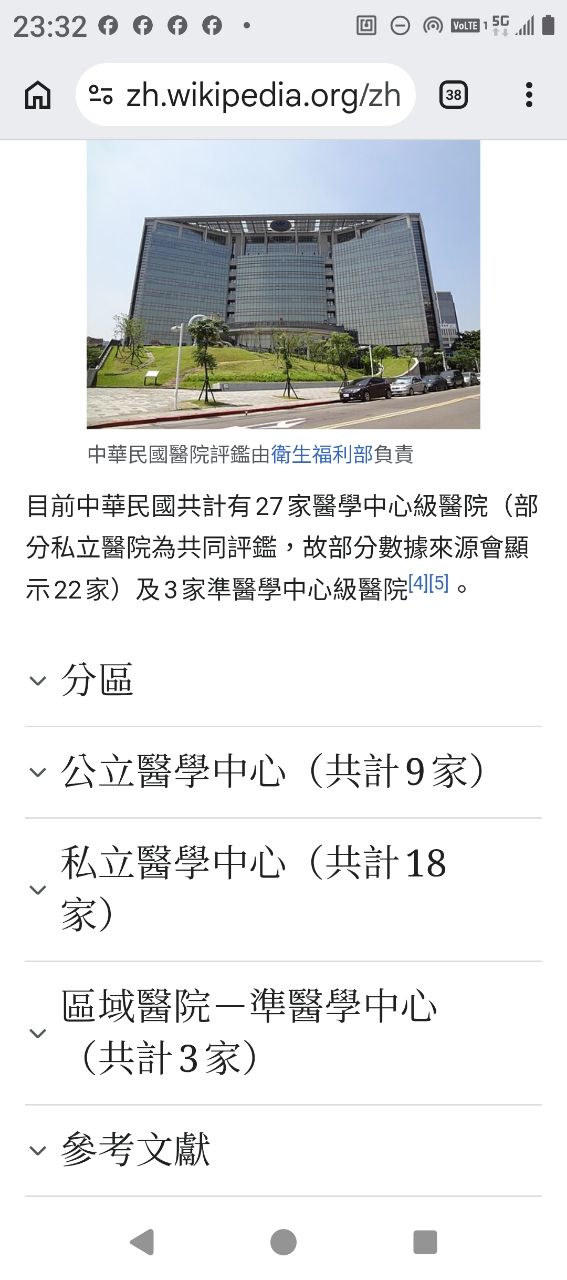Expand the 參考文獻 section
This screenshot has width=567, height=1280.
click(283, 1150)
